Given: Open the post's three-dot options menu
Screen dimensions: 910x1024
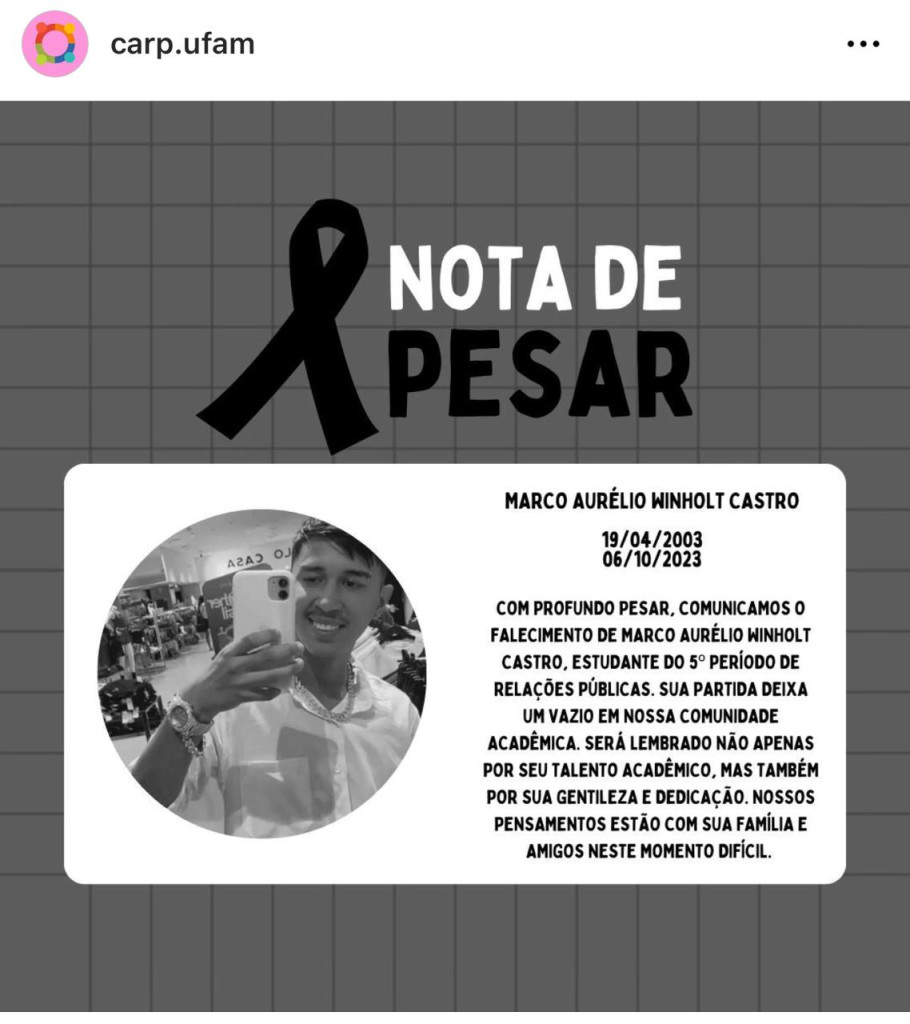Looking at the screenshot, I should [x=862, y=44].
